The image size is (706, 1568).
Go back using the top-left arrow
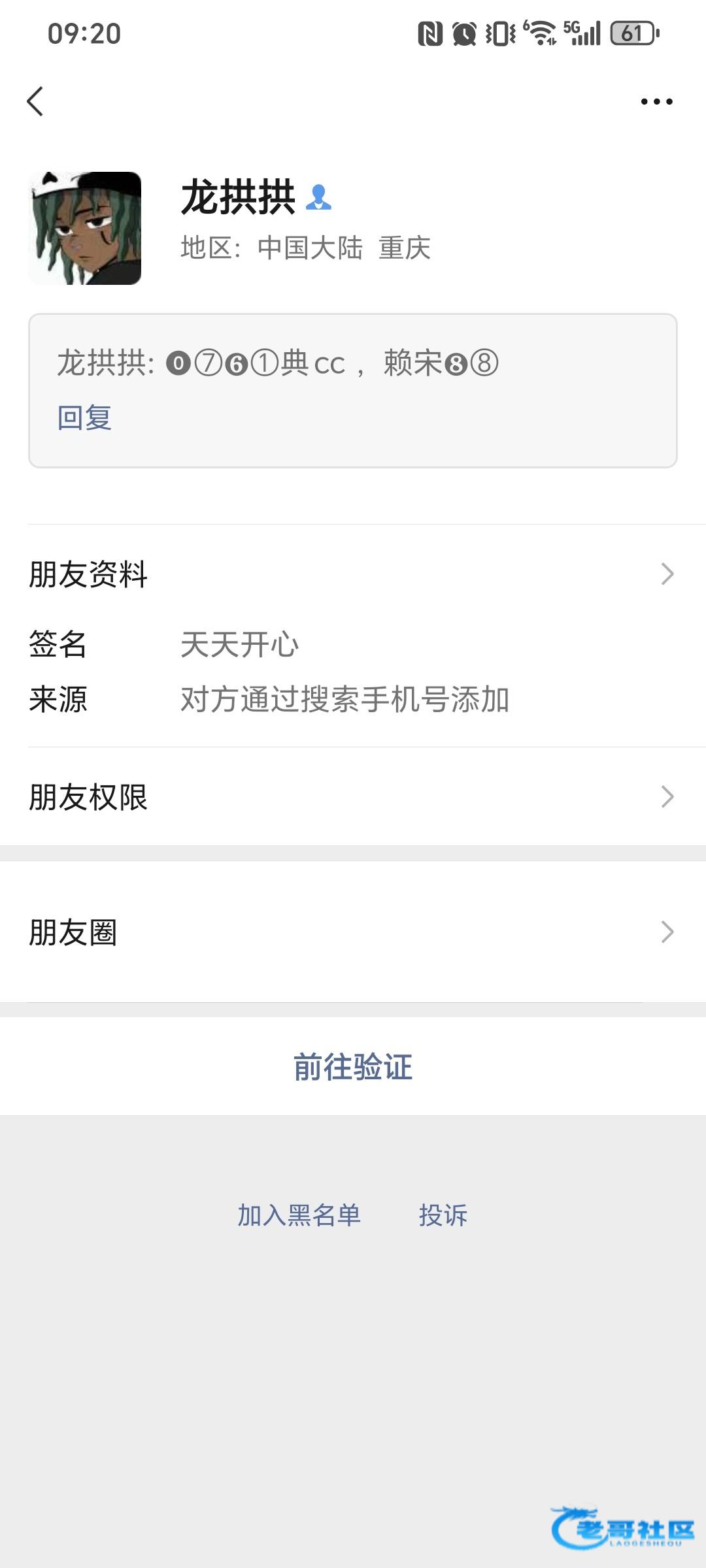[35, 101]
